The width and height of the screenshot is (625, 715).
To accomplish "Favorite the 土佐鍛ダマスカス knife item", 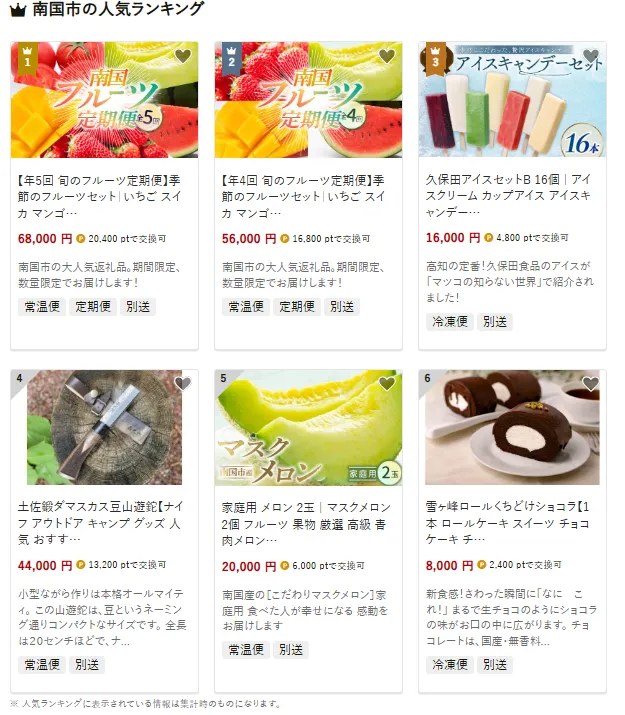I will (183, 384).
